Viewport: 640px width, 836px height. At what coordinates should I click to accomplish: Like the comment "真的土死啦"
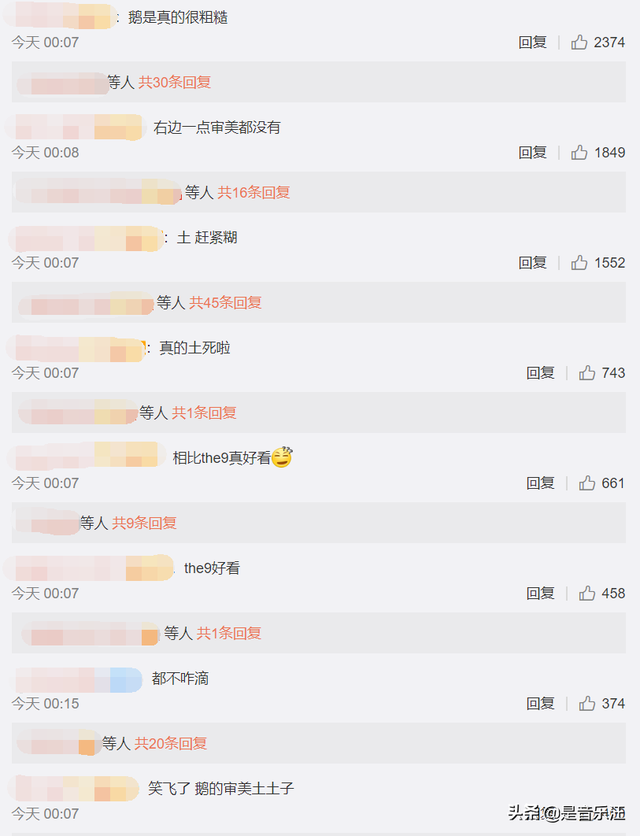(x=587, y=373)
